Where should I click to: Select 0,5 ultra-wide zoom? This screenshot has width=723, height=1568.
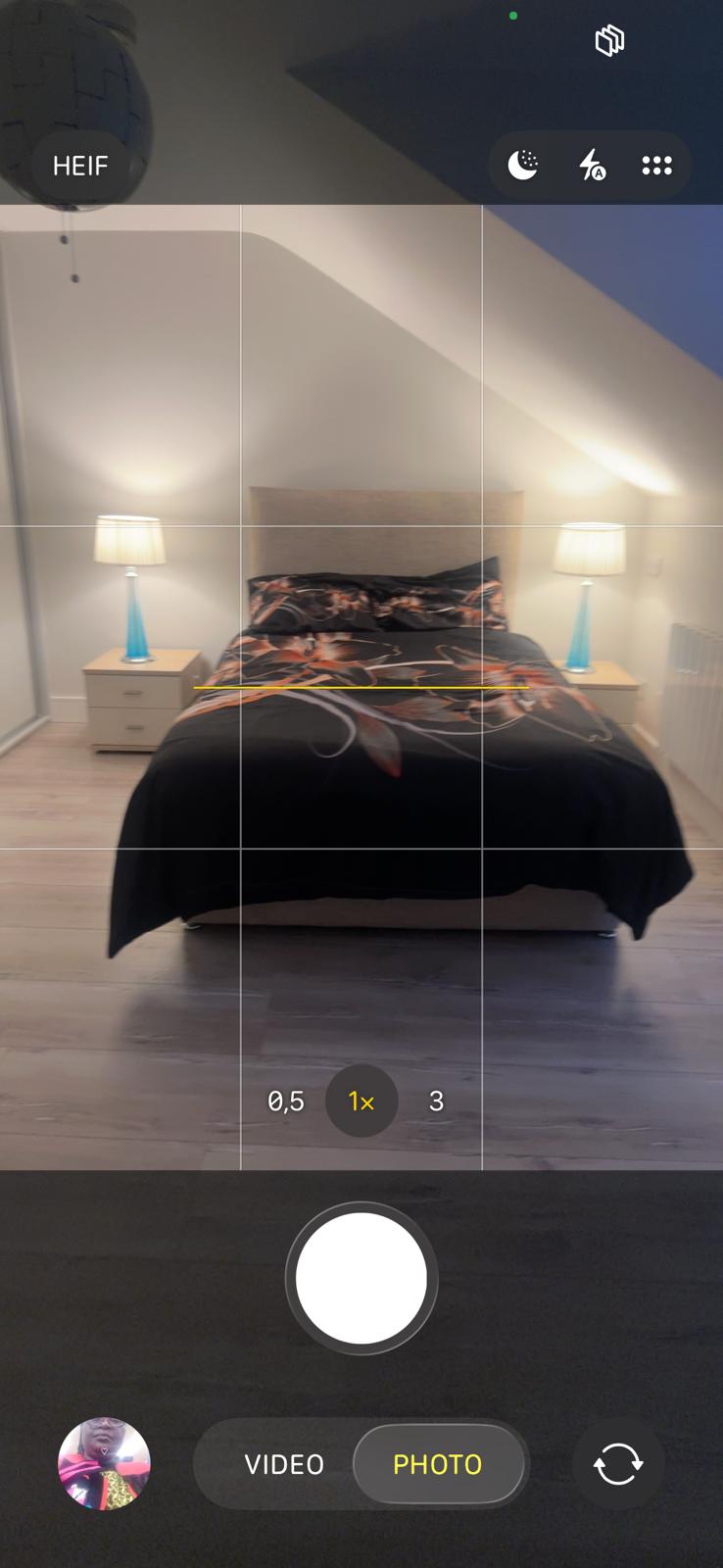286,1102
